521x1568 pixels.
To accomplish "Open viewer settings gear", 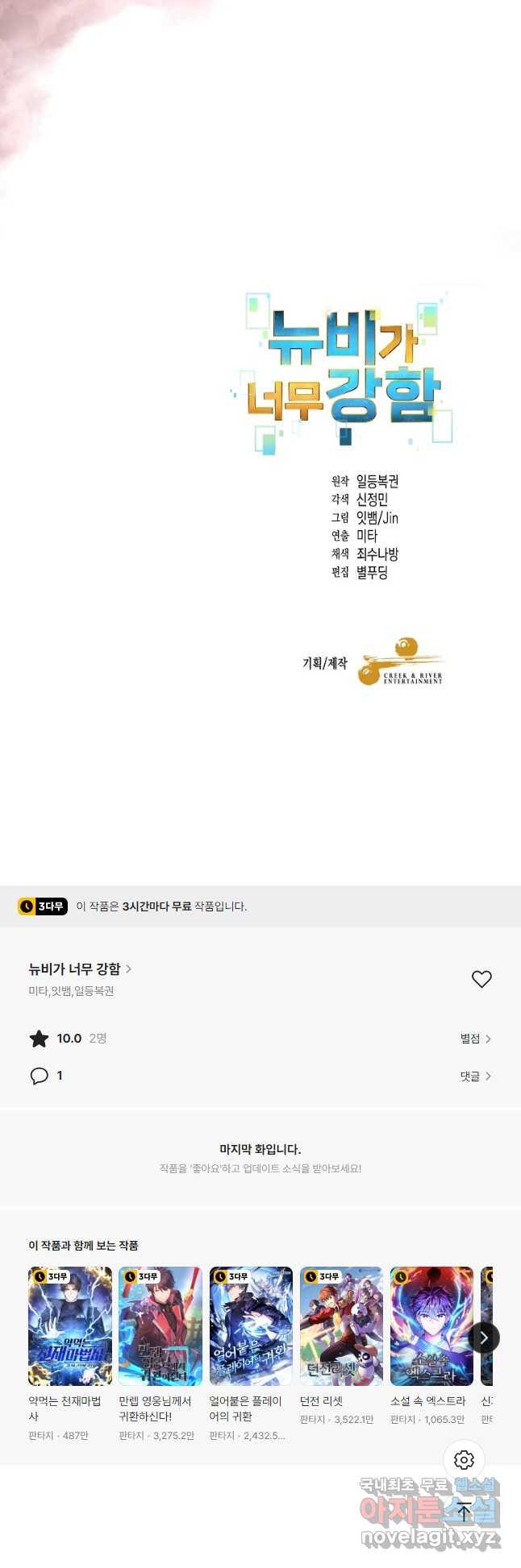I will pos(464,1459).
